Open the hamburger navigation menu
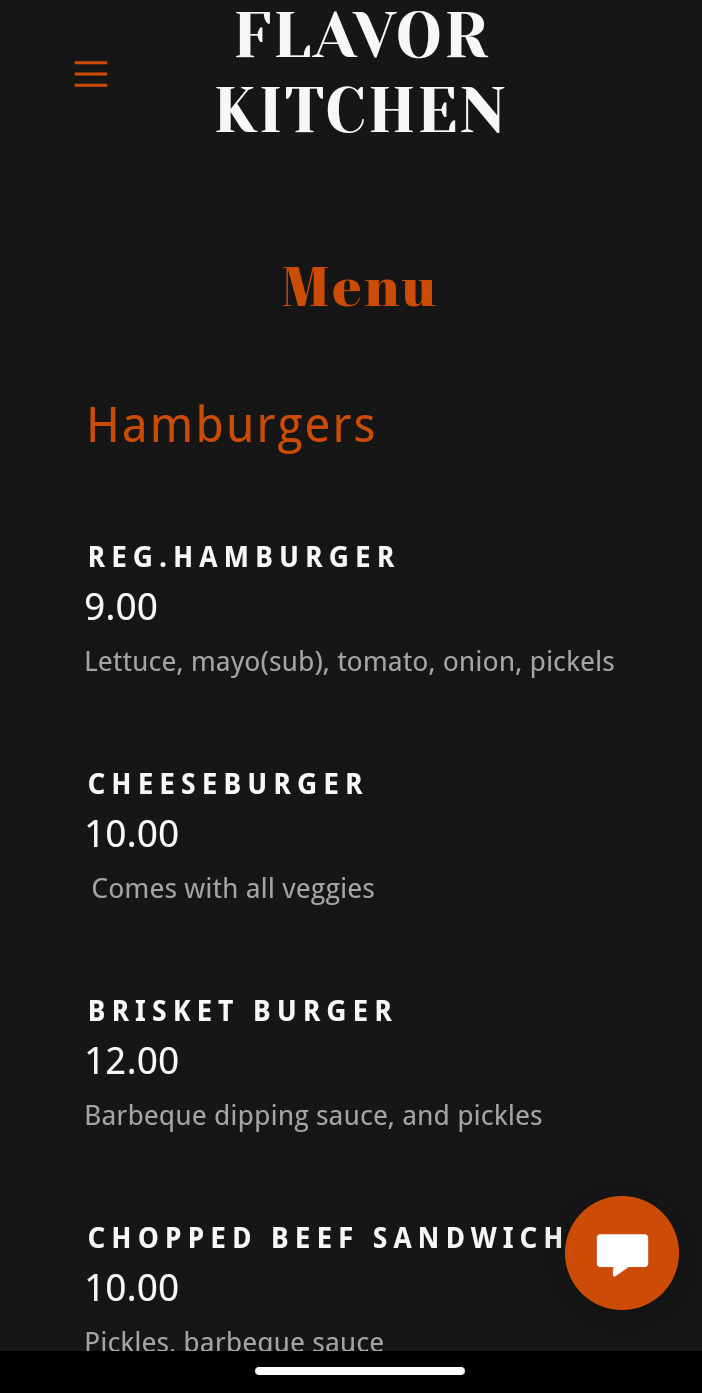The width and height of the screenshot is (702, 1393). point(91,74)
